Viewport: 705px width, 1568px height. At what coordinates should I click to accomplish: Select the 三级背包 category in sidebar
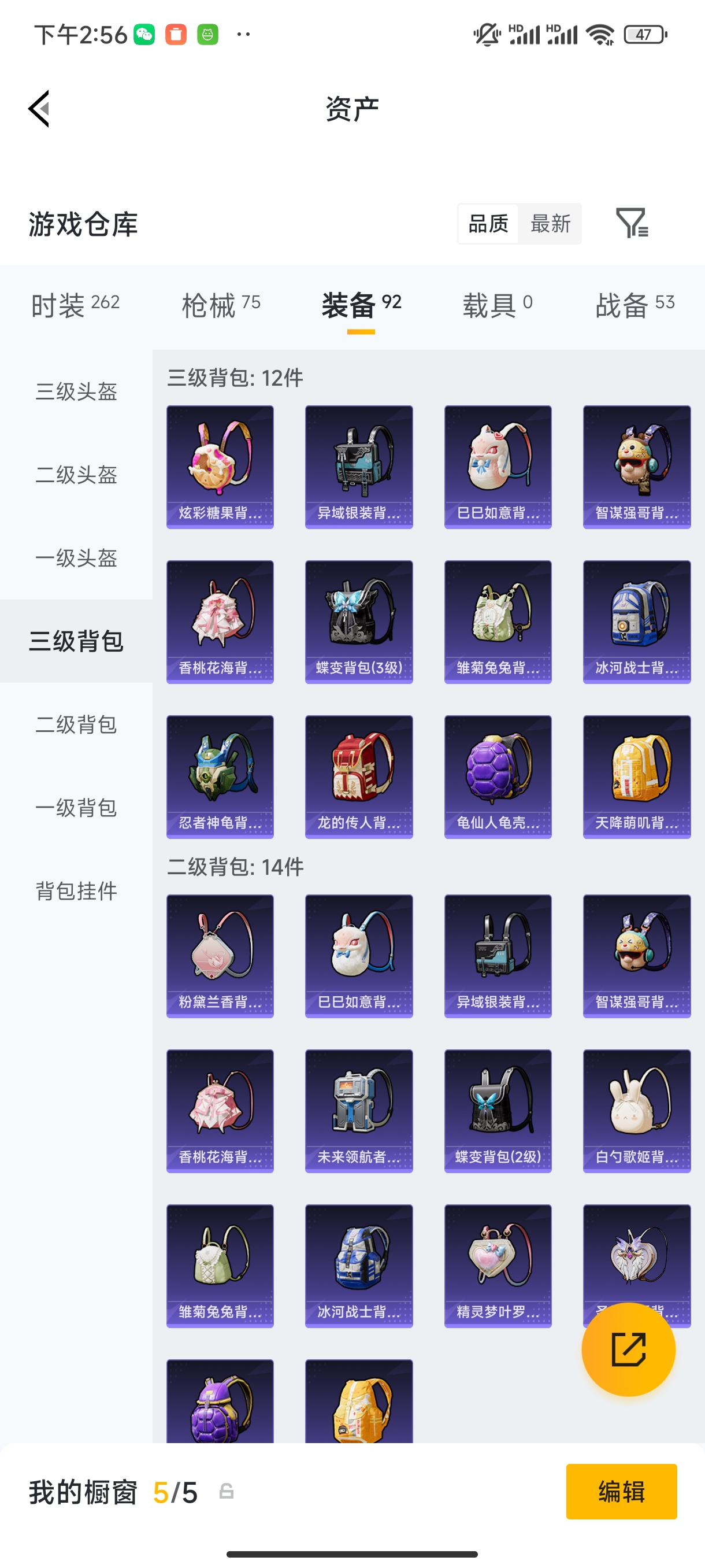tap(76, 641)
